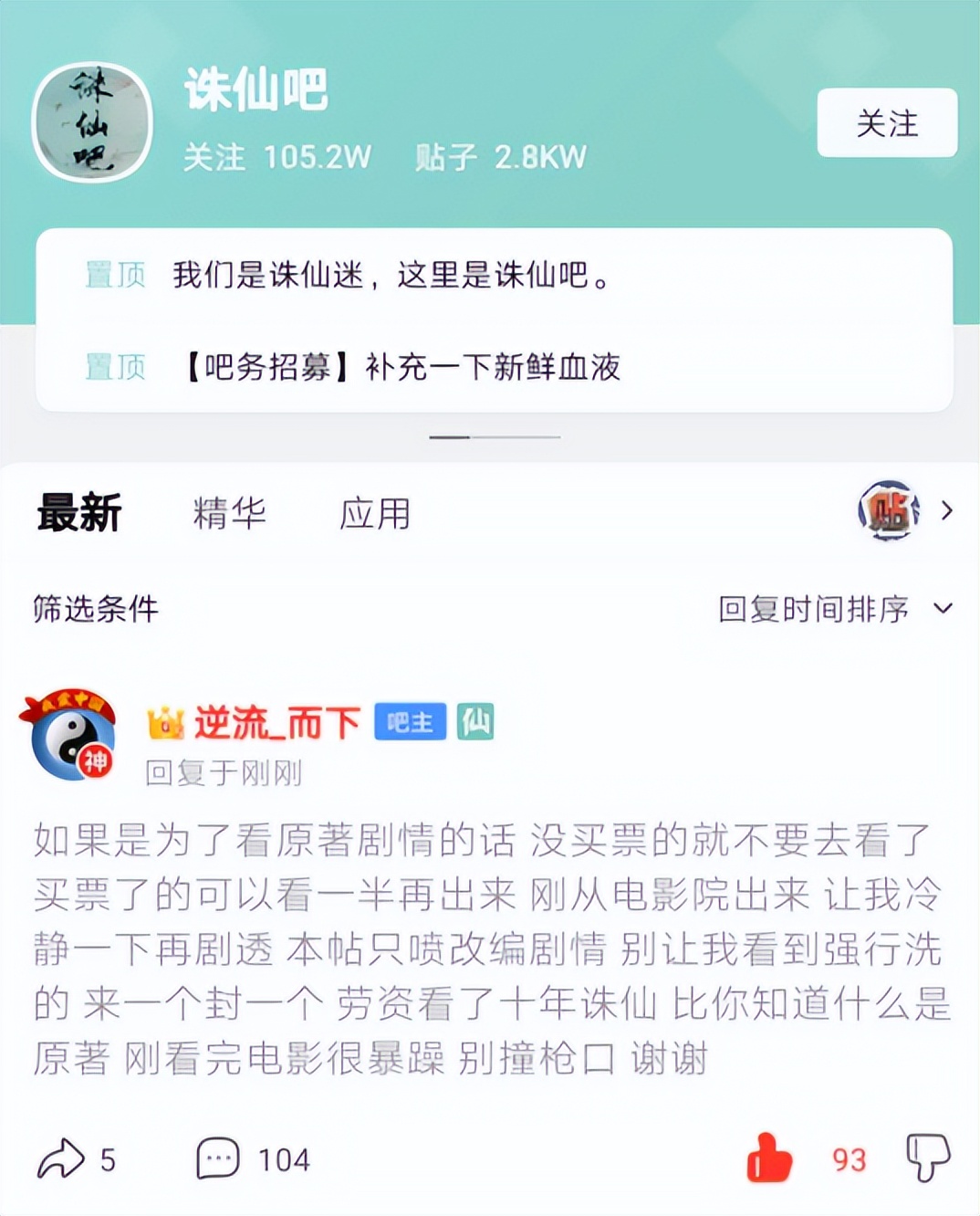
Task: Tap the red like icon
Action: point(769,1158)
